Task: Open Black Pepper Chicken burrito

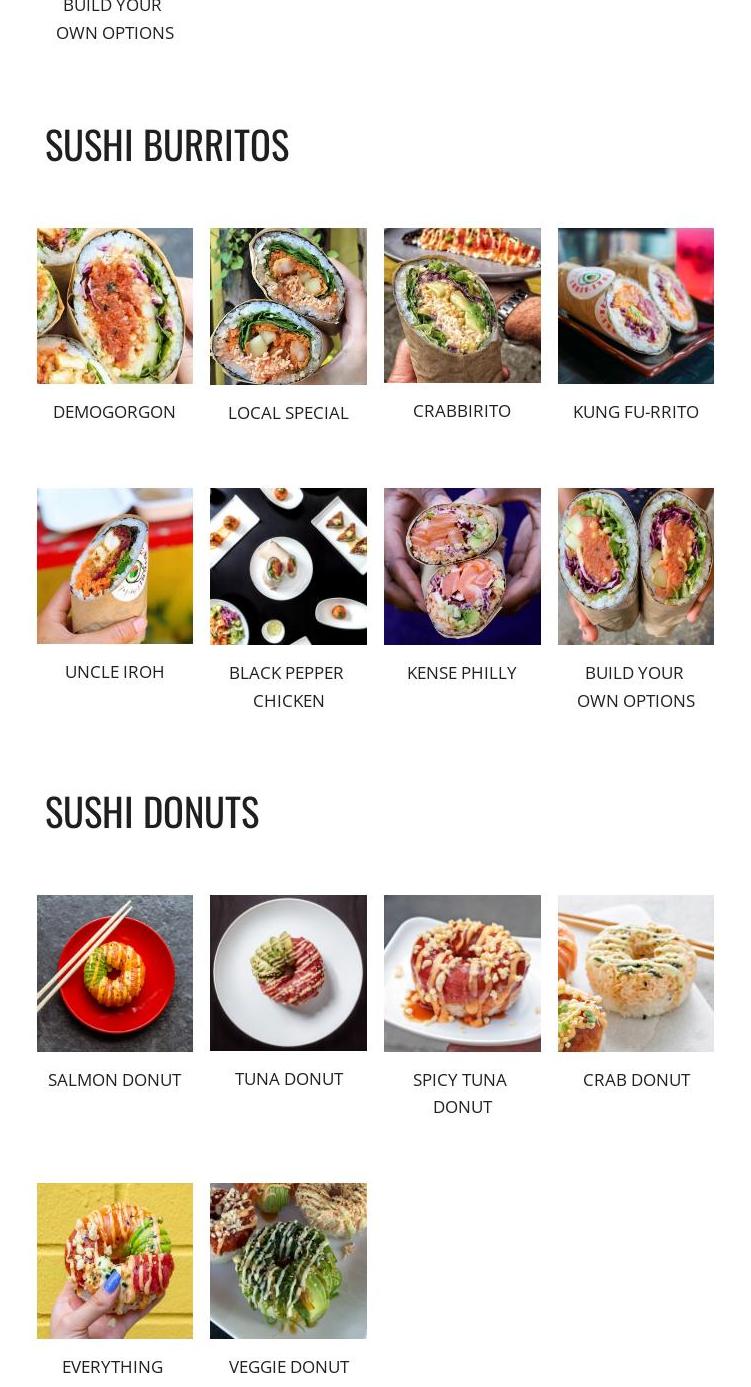Action: pos(288,566)
